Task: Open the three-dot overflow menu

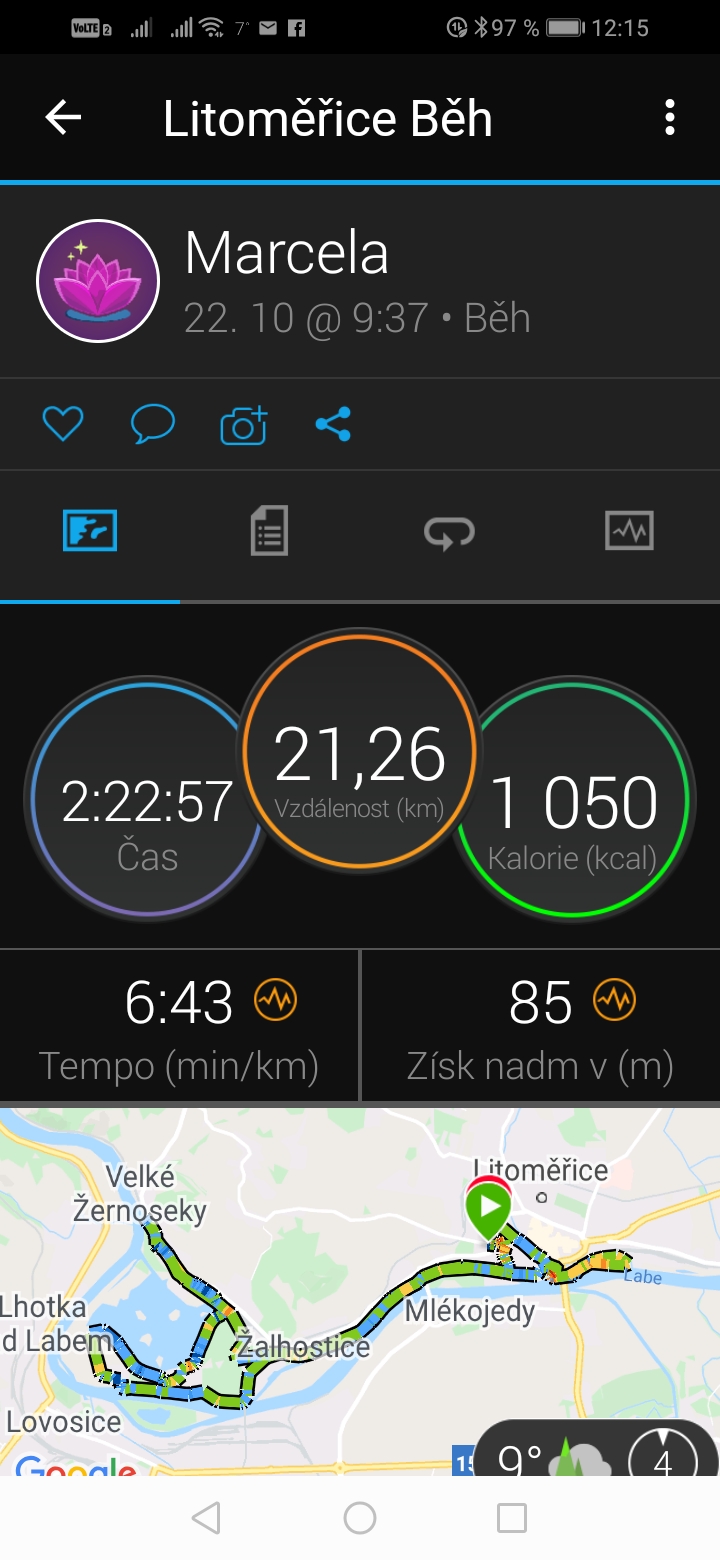Action: tap(669, 118)
